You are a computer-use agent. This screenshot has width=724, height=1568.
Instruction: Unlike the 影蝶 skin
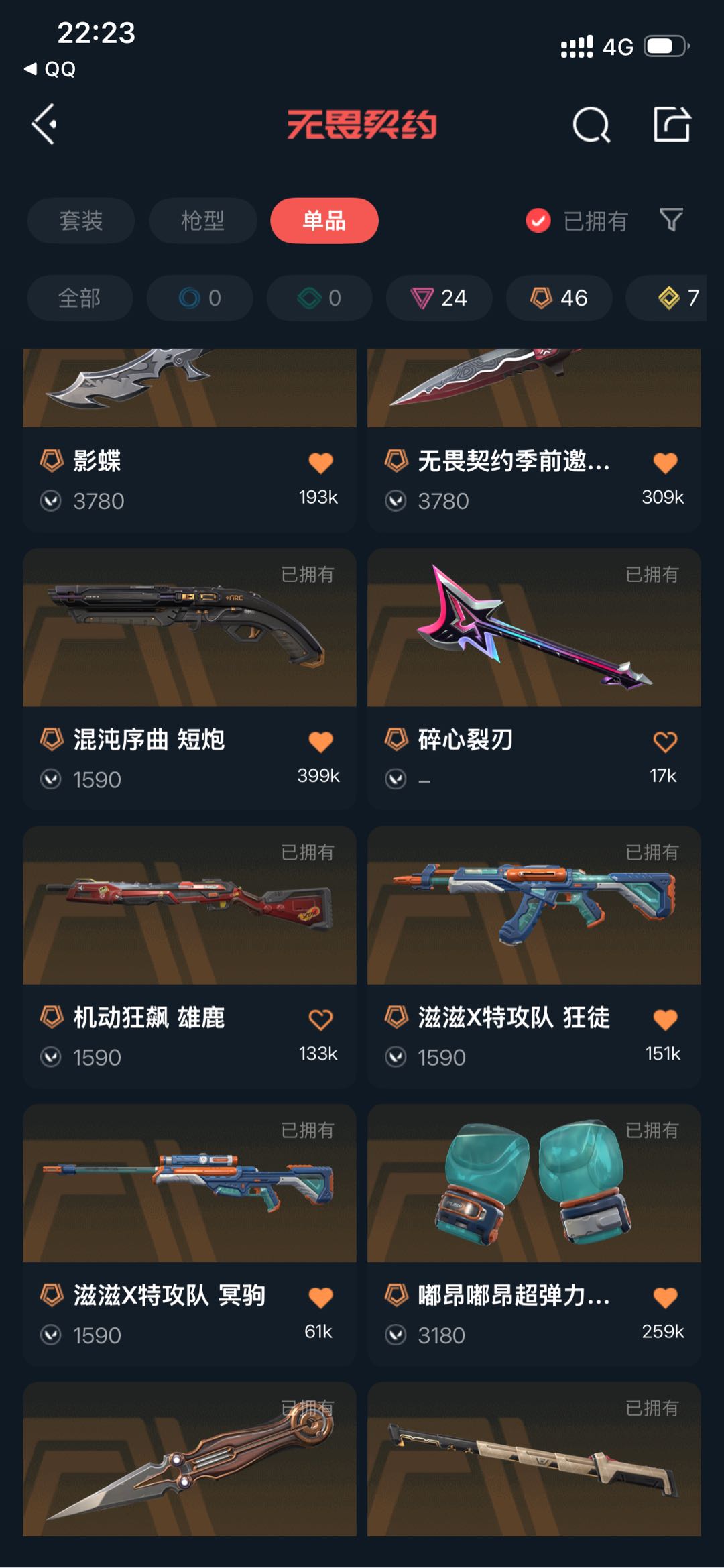click(320, 463)
